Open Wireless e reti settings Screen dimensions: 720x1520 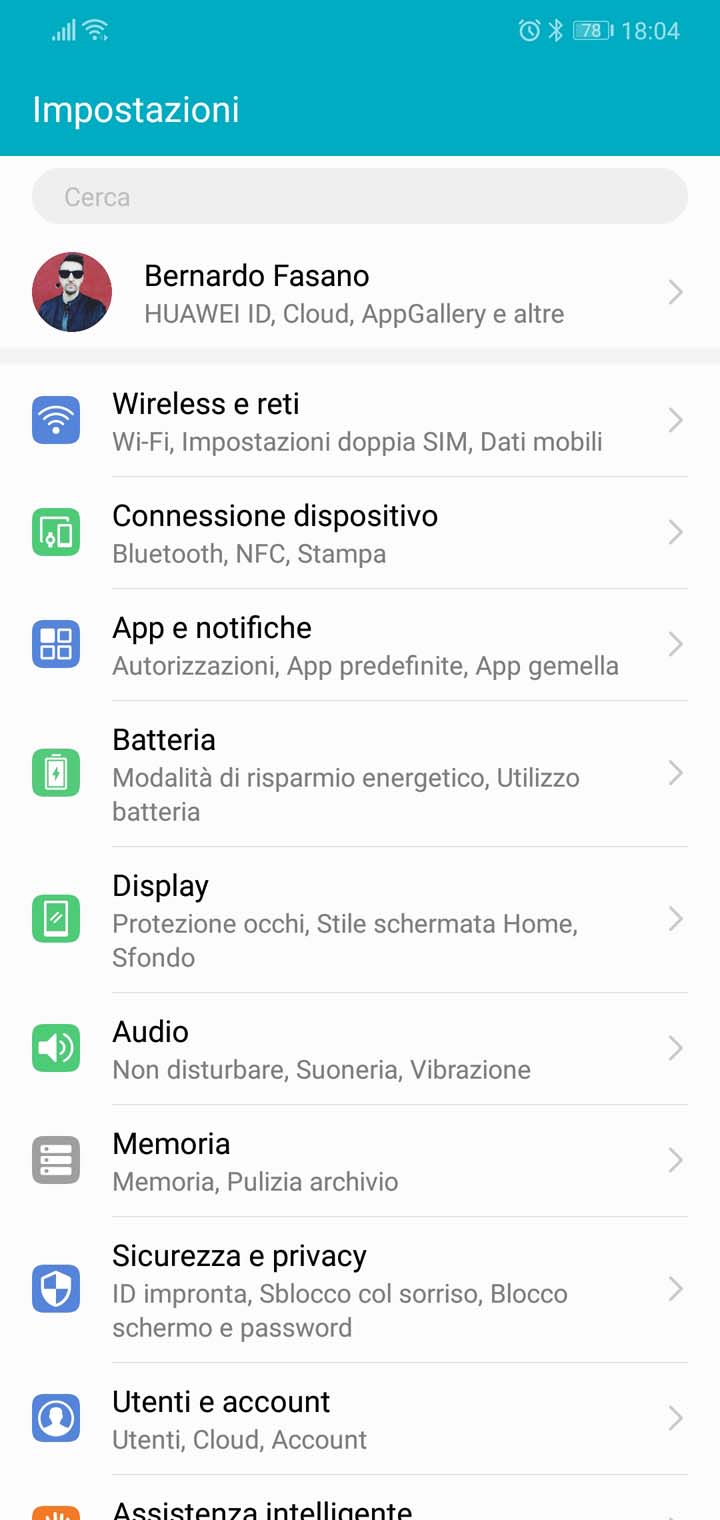point(360,421)
